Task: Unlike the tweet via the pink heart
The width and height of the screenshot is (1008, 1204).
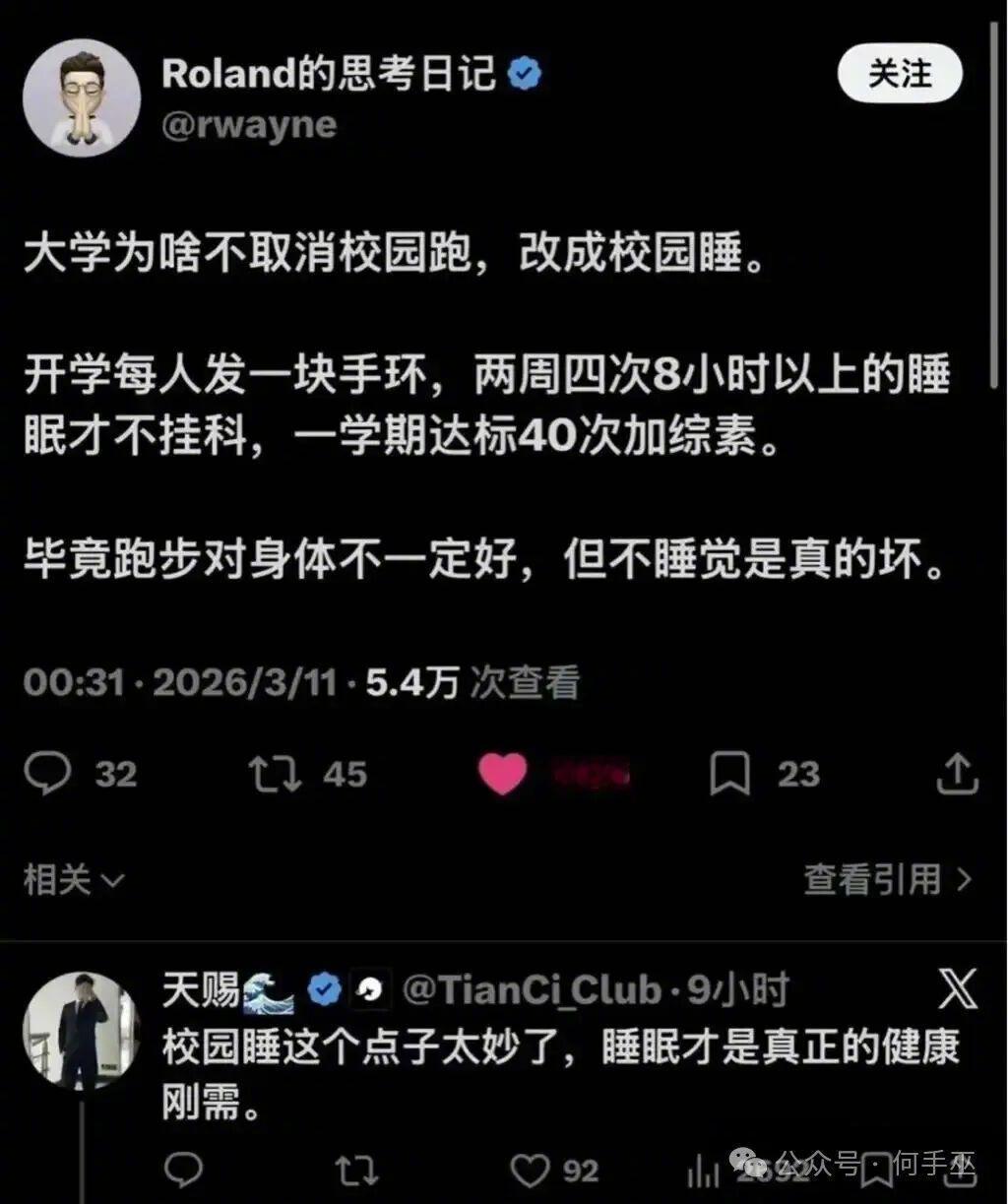Action: point(505,774)
